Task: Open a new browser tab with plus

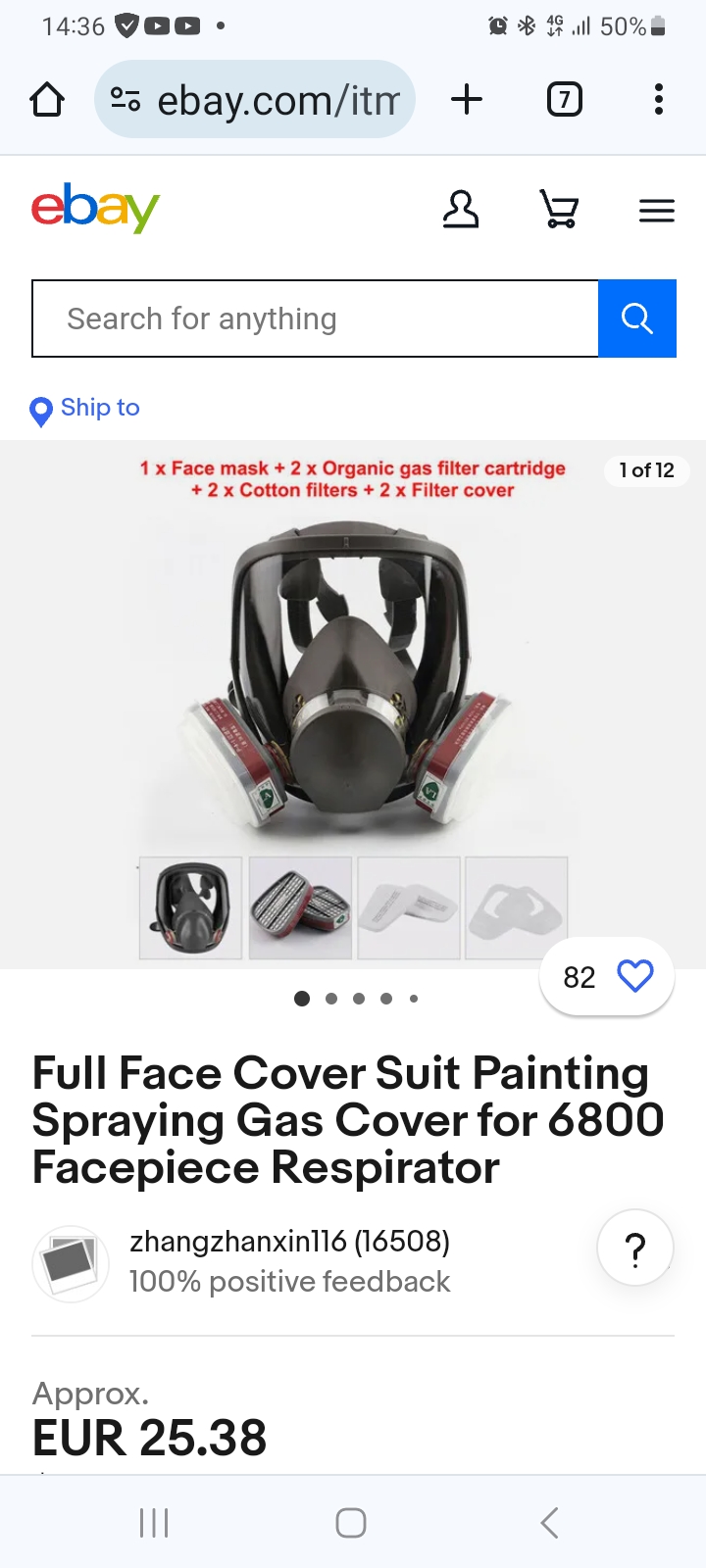Action: pos(468,99)
